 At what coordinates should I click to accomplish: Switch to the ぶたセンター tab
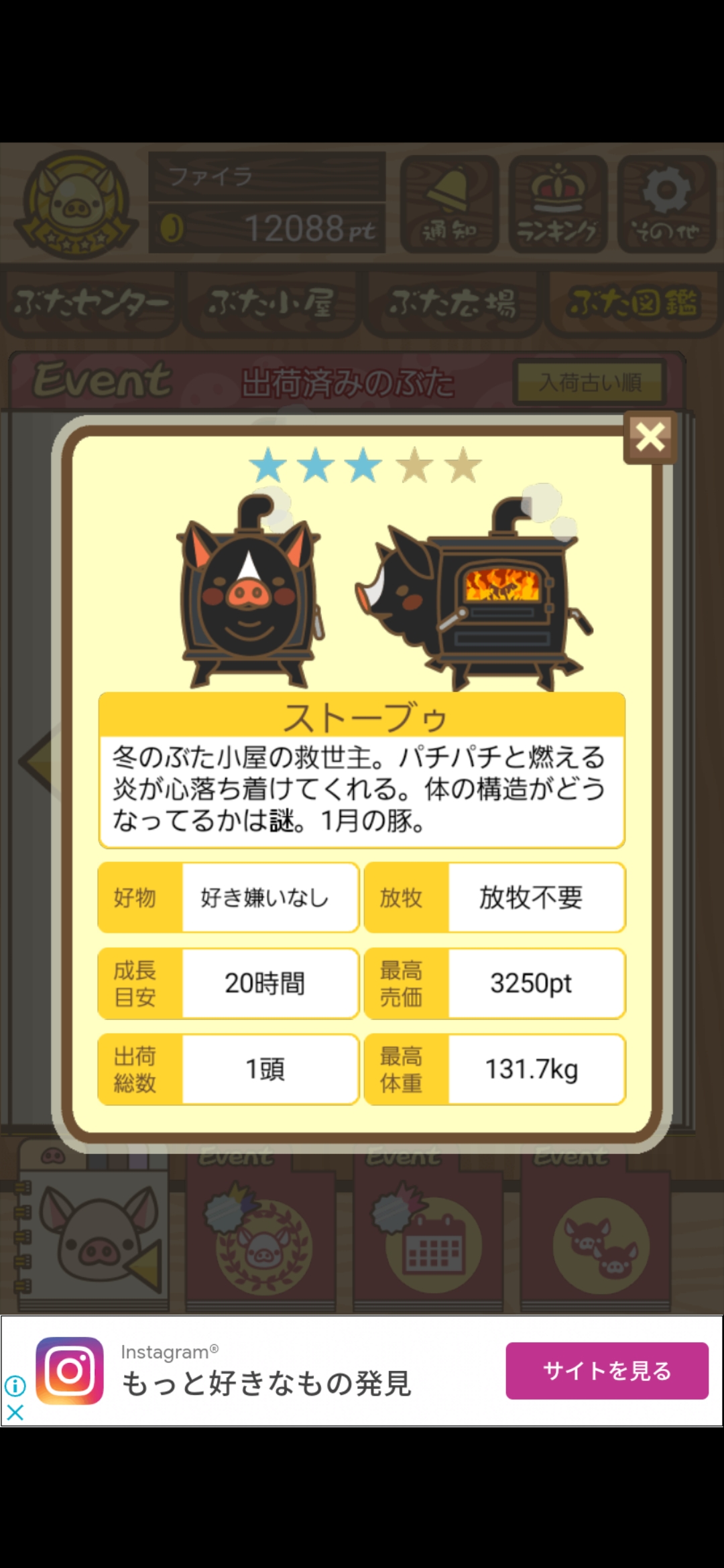pos(90,303)
